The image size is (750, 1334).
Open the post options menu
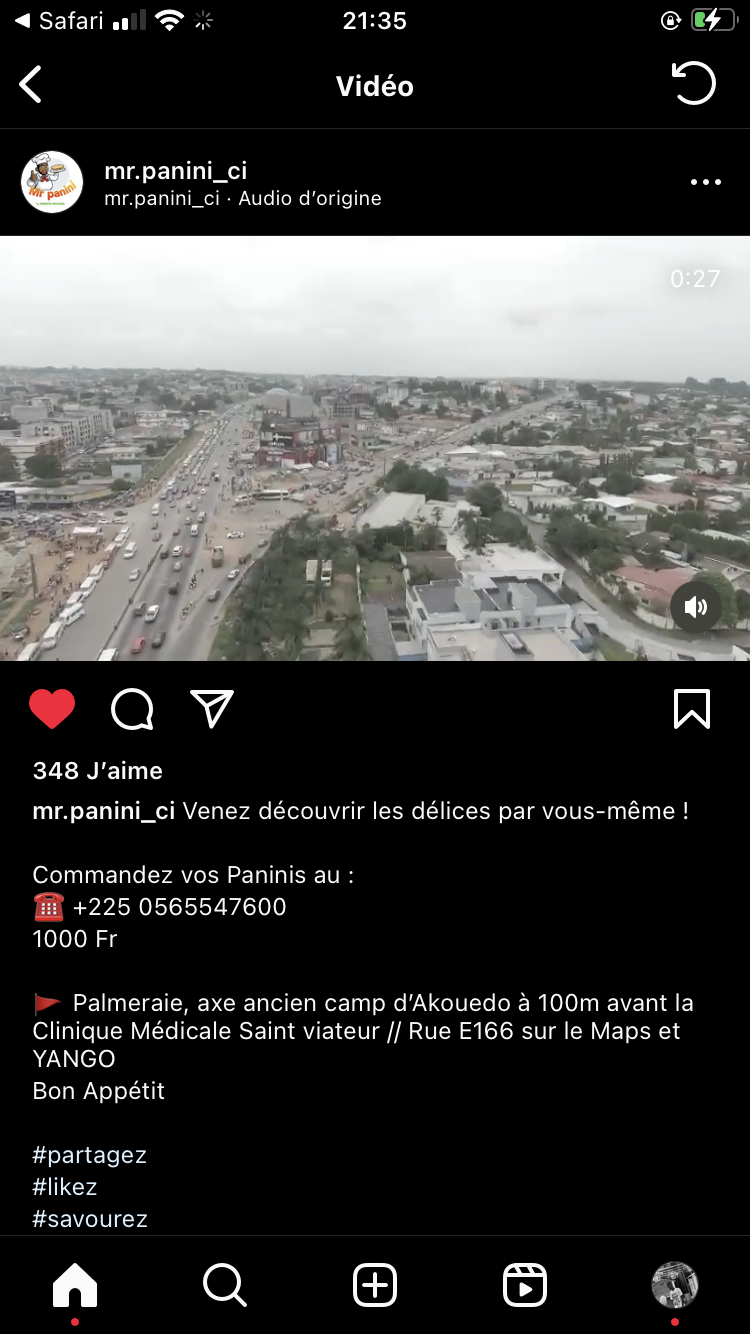[x=705, y=182]
